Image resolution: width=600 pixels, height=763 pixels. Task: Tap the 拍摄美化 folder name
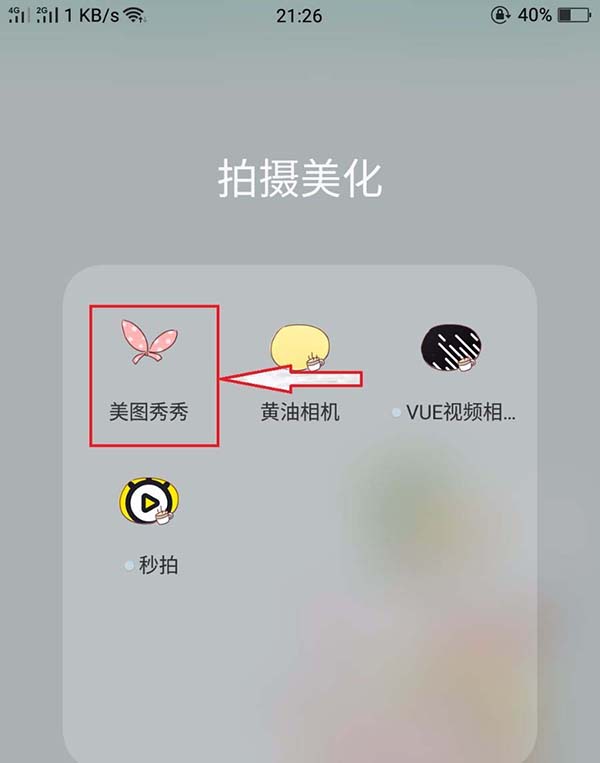tap(300, 180)
